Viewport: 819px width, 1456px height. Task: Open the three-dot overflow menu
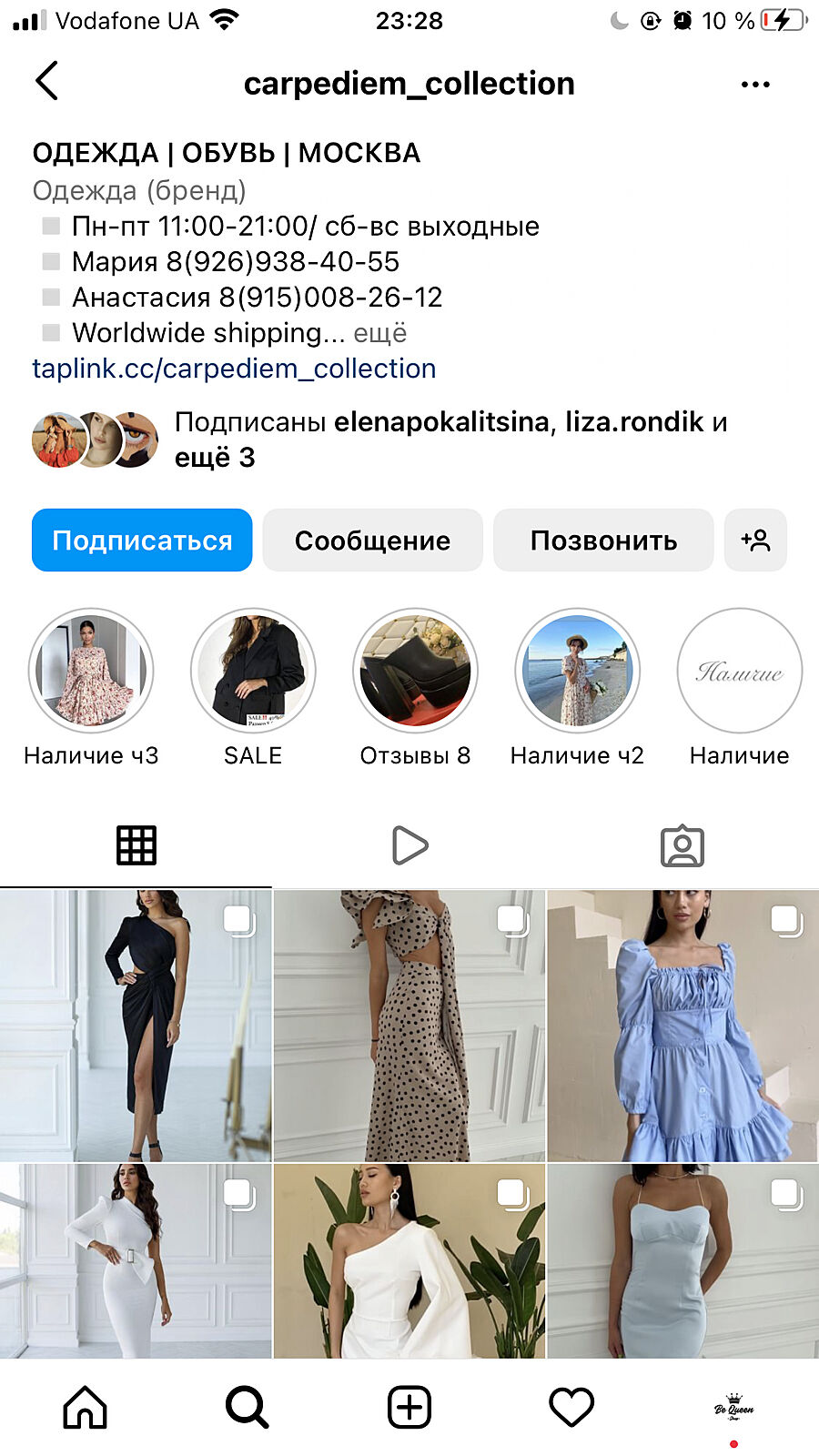click(x=754, y=85)
